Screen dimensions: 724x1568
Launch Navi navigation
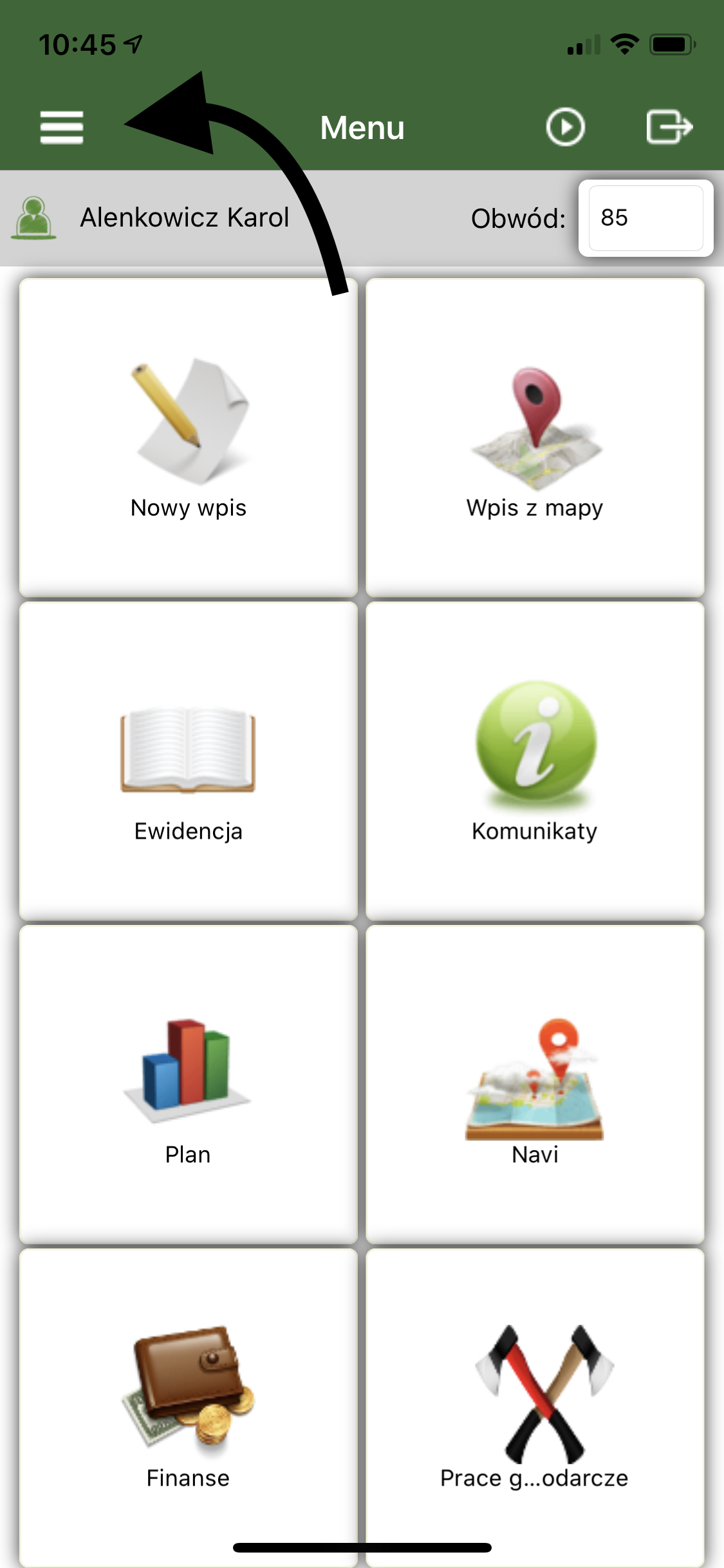click(x=535, y=1085)
